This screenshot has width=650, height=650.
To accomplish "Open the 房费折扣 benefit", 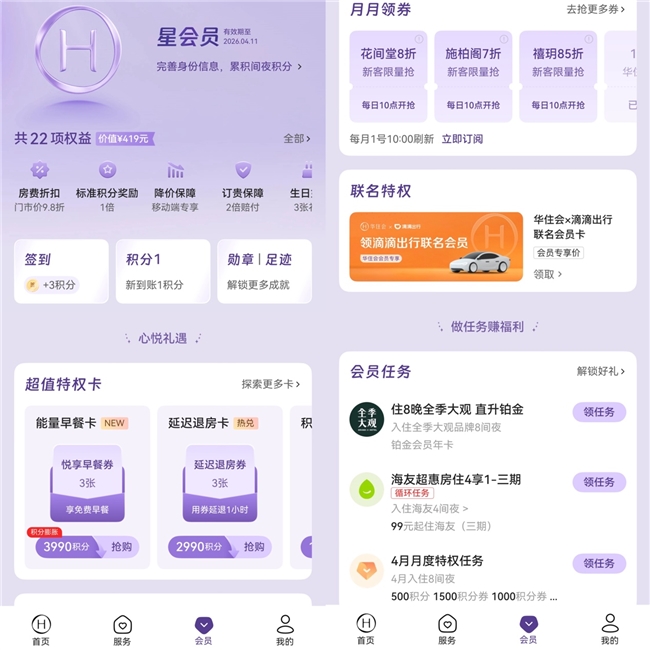I will click(x=41, y=187).
